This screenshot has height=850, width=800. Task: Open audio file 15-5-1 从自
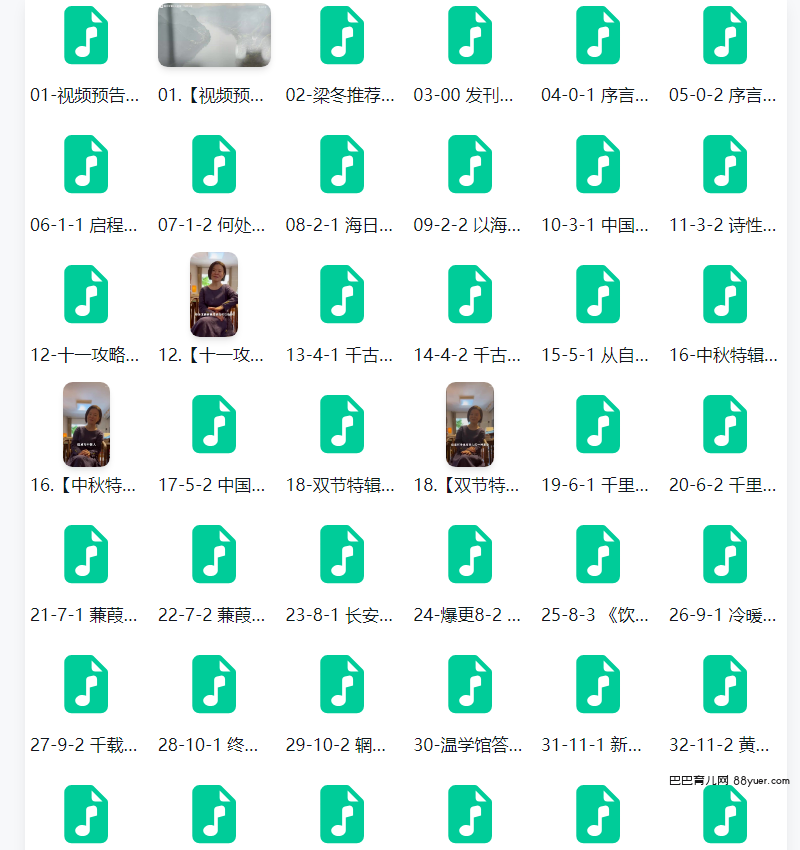(597, 294)
